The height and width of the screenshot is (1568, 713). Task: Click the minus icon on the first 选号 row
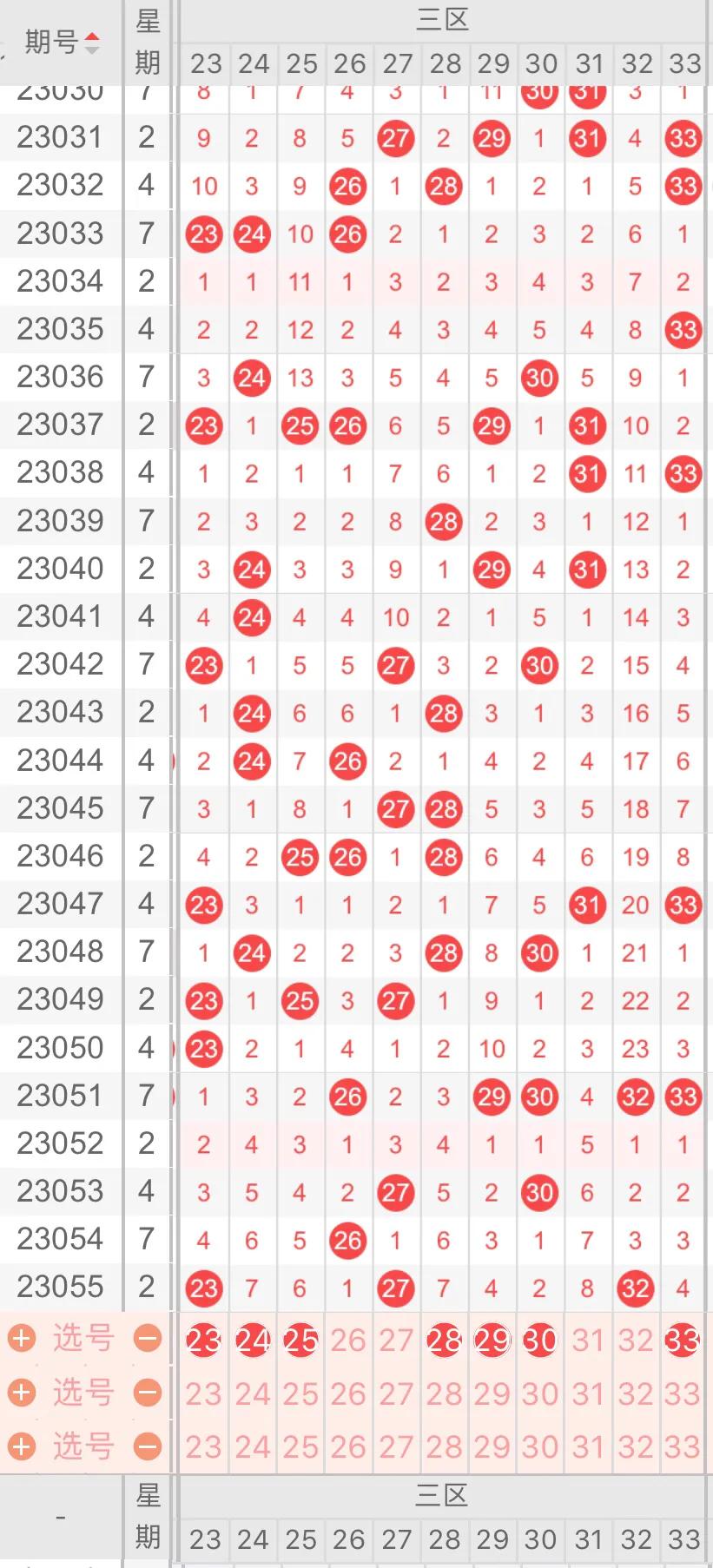click(148, 1339)
